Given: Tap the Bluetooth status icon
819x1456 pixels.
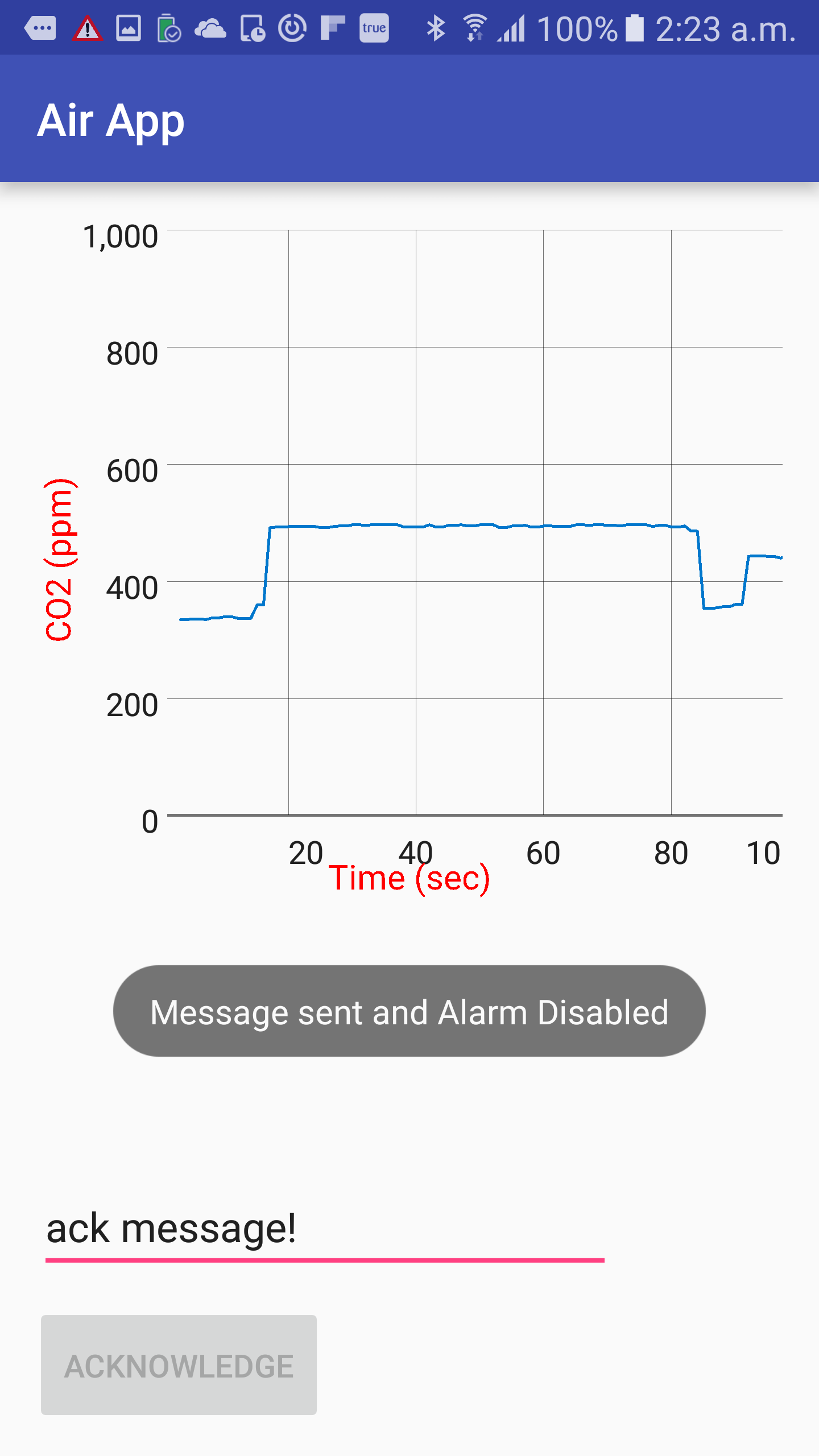Looking at the screenshot, I should (437, 28).
